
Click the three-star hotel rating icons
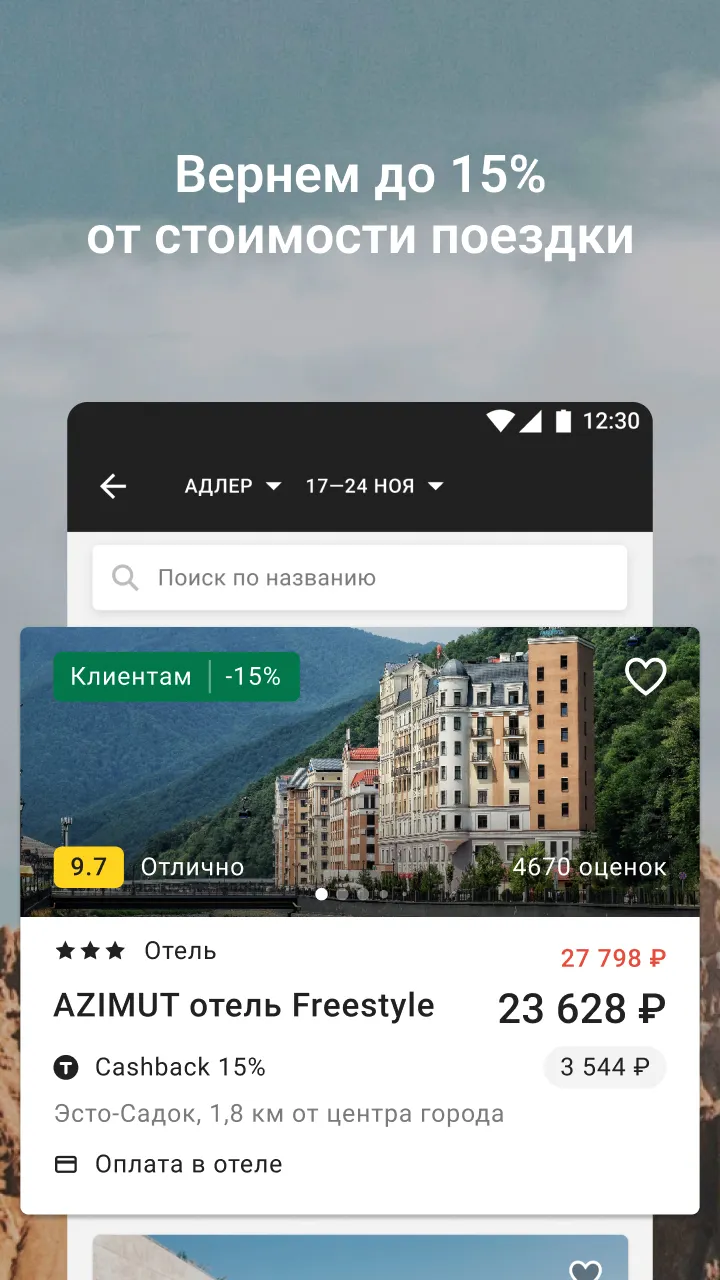pos(88,951)
